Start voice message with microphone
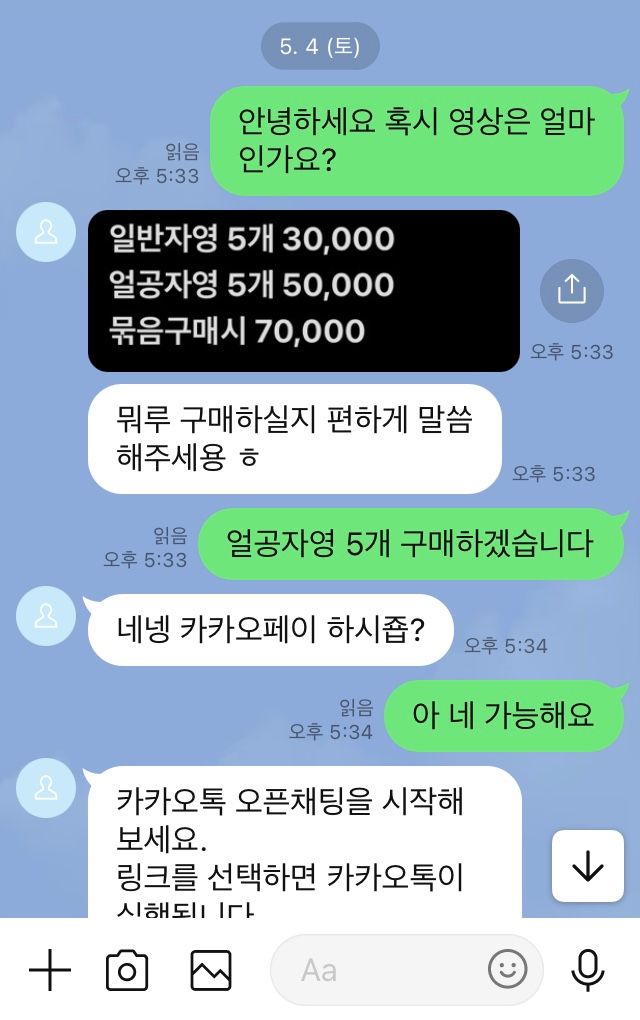The height and width of the screenshot is (1020, 640). [588, 971]
